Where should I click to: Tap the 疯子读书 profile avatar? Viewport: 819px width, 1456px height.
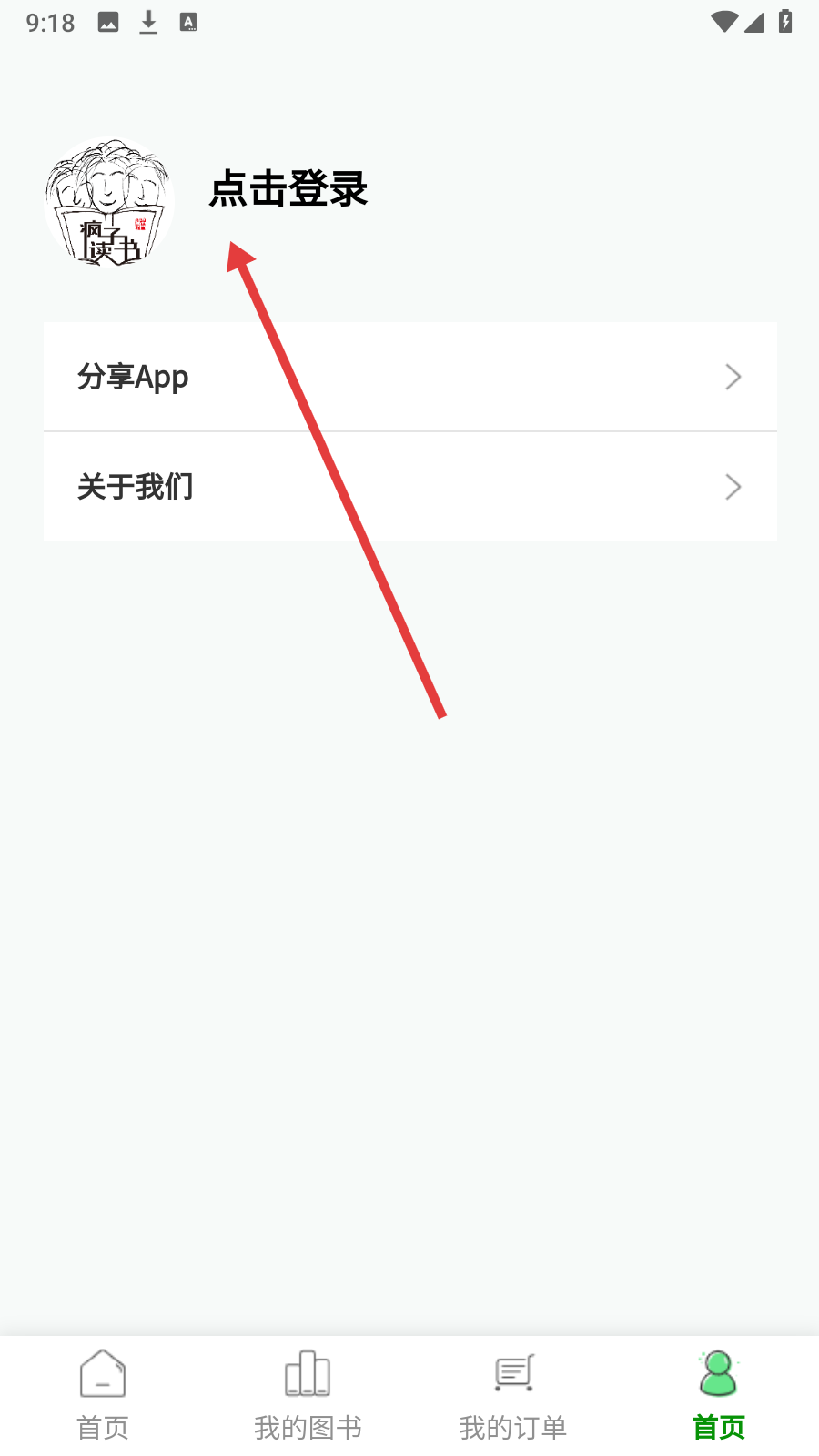pyautogui.click(x=109, y=202)
